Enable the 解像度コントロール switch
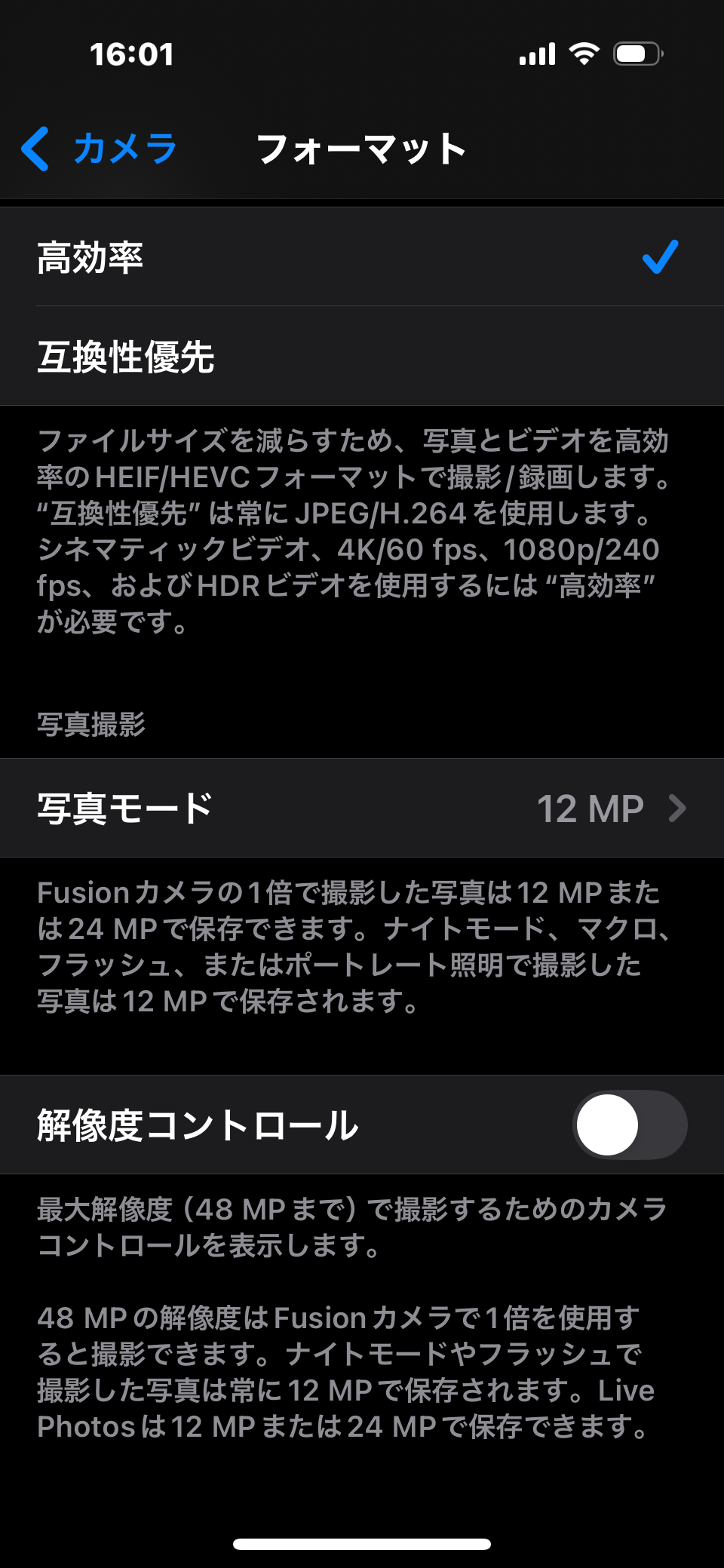 pyautogui.click(x=630, y=1125)
